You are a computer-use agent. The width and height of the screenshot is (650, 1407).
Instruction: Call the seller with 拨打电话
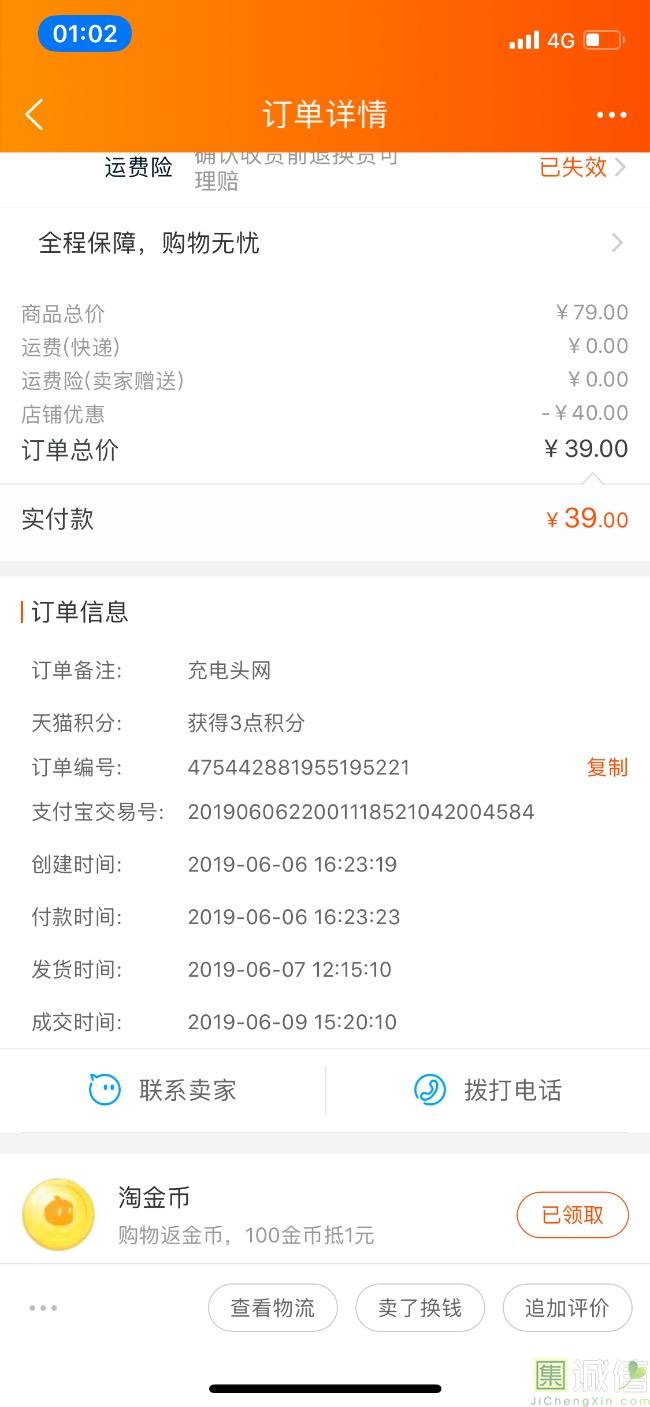point(488,1090)
